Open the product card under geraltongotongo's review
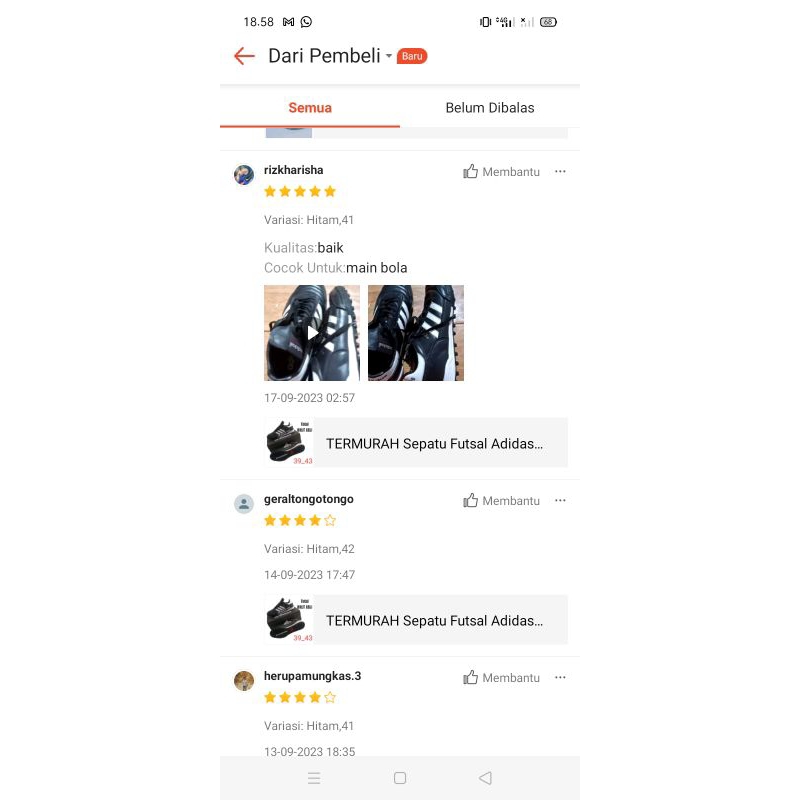800x800 pixels. (x=416, y=620)
